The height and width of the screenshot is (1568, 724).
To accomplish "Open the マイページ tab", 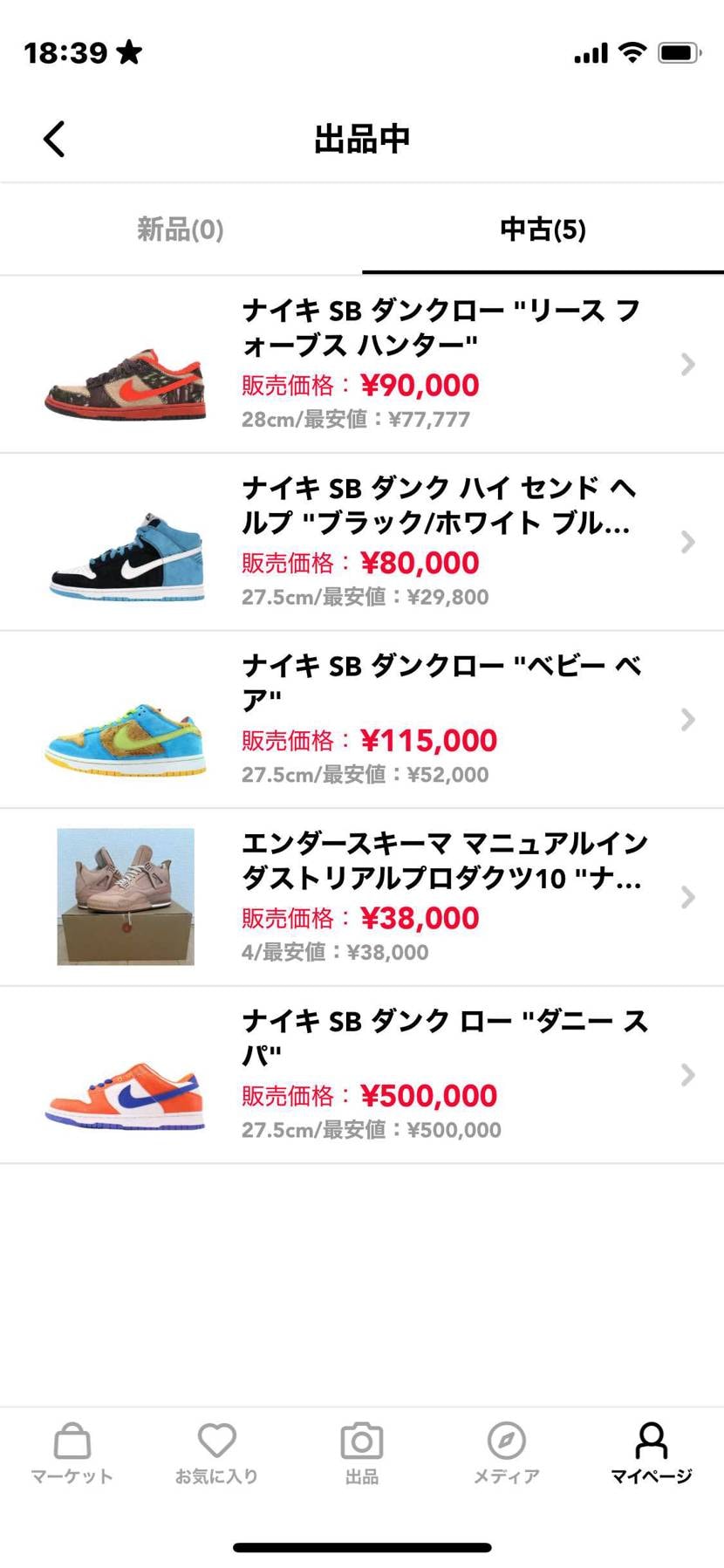I will pyautogui.click(x=651, y=1453).
